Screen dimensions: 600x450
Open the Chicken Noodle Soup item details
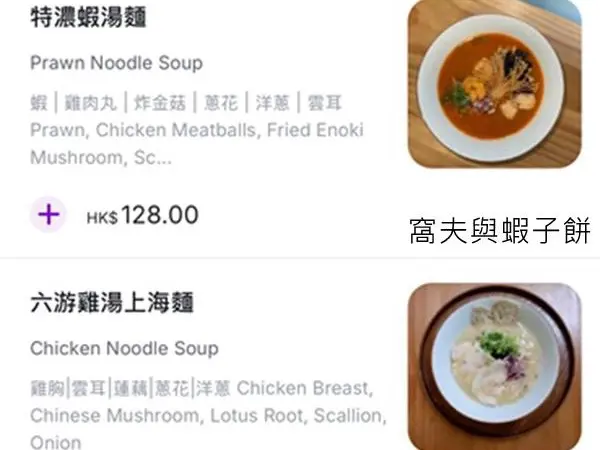124,349
